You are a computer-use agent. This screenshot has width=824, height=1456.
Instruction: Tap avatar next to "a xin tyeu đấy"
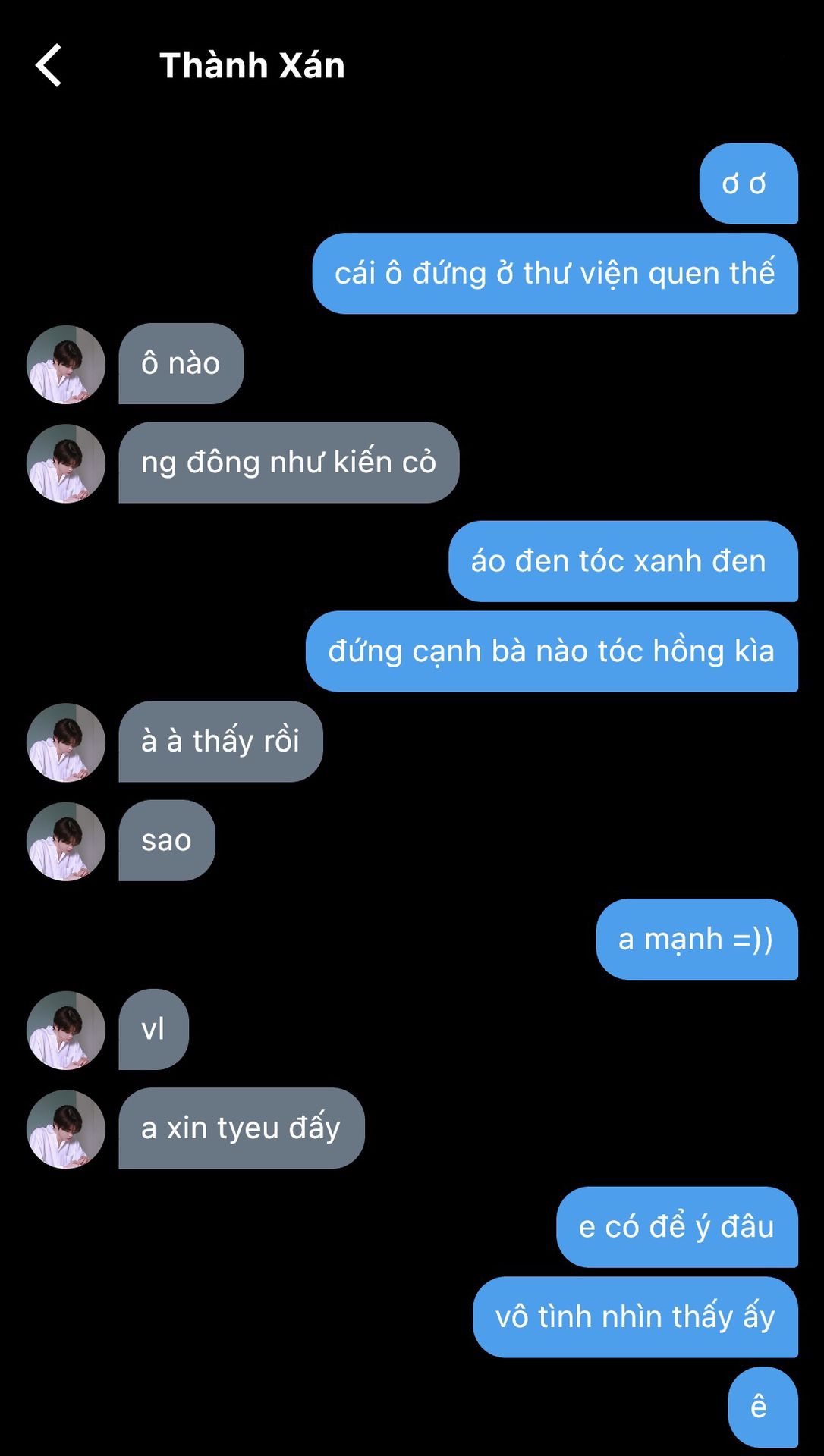click(66, 1129)
